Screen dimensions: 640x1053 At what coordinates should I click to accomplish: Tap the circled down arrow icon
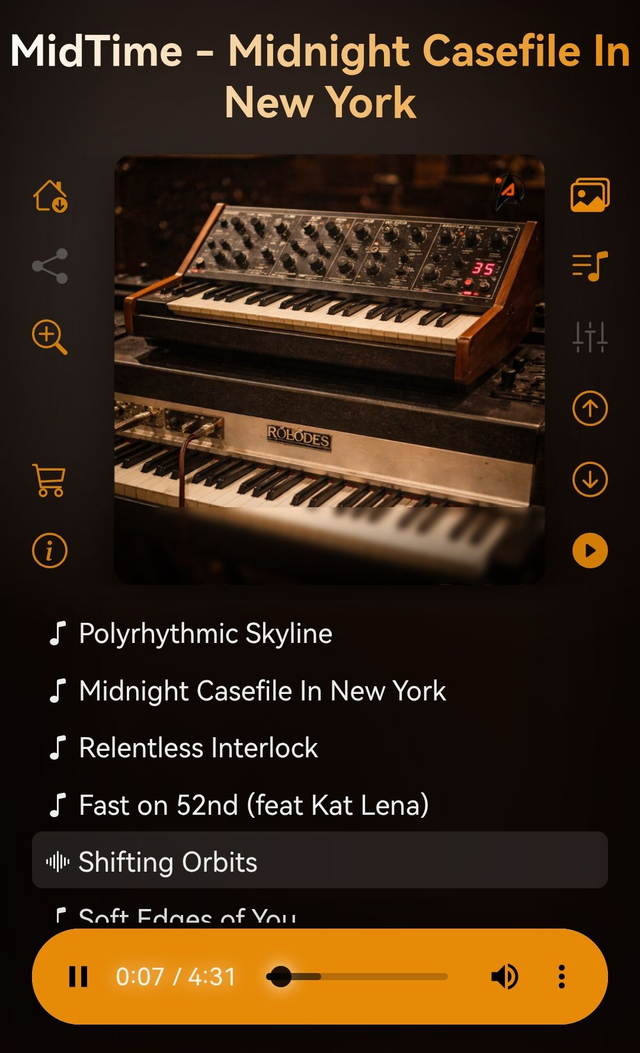tap(590, 480)
